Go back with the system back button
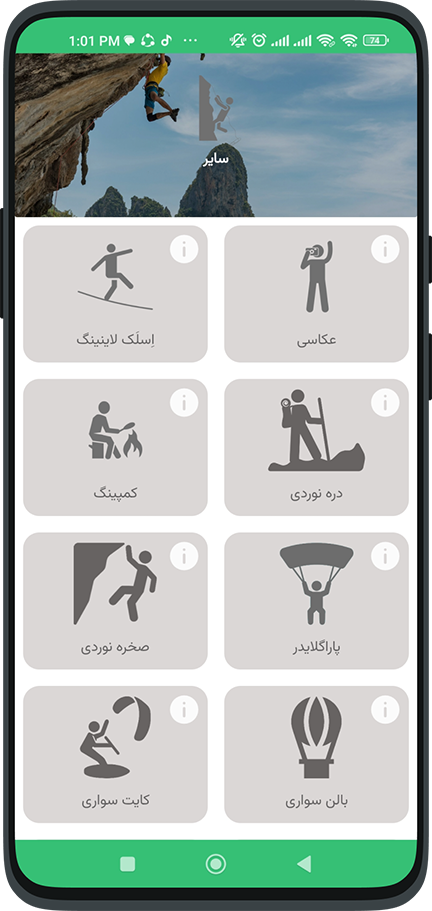This screenshot has width=432, height=911. point(304,864)
